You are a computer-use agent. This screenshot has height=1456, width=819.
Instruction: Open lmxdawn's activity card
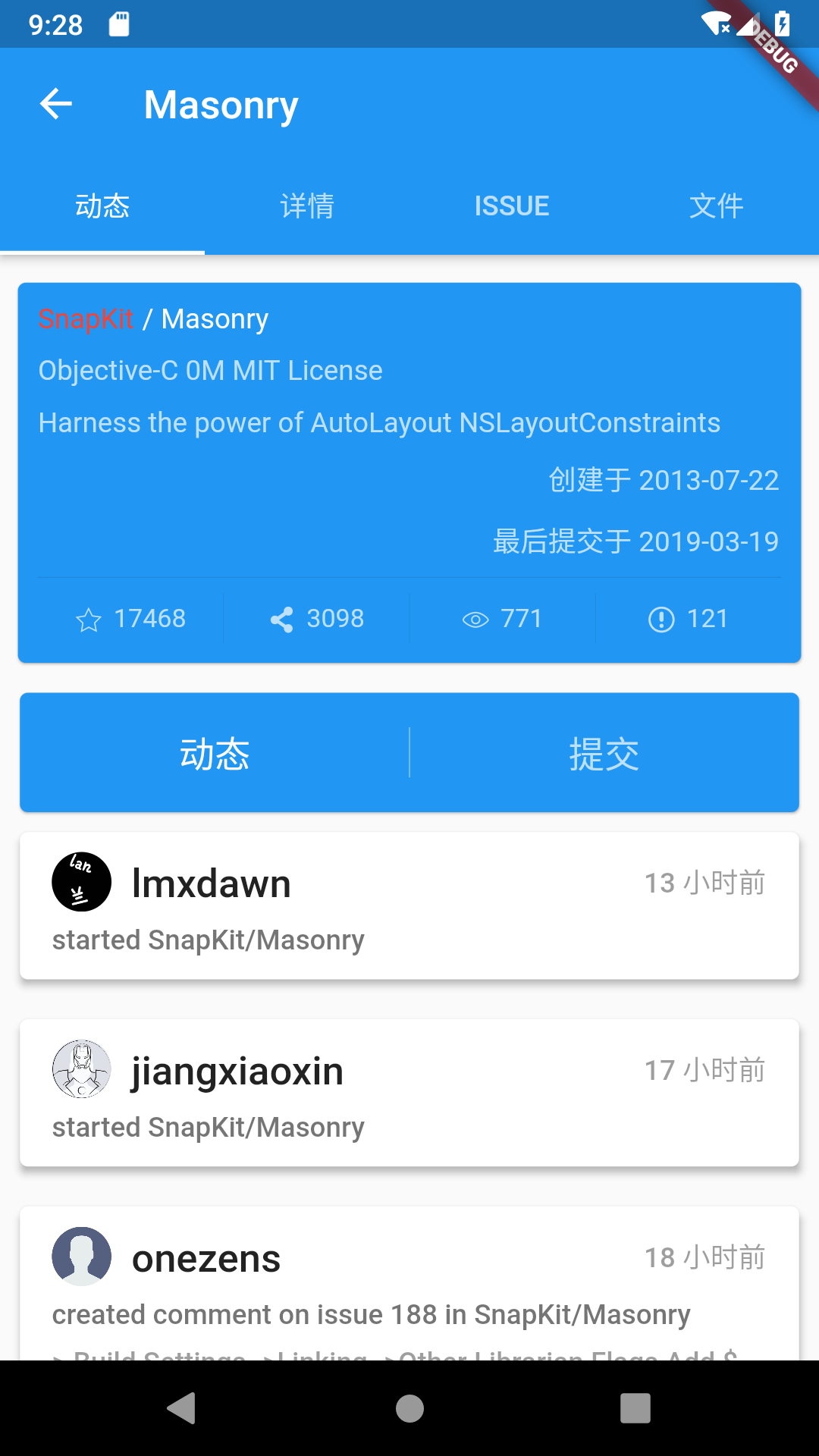tap(409, 906)
